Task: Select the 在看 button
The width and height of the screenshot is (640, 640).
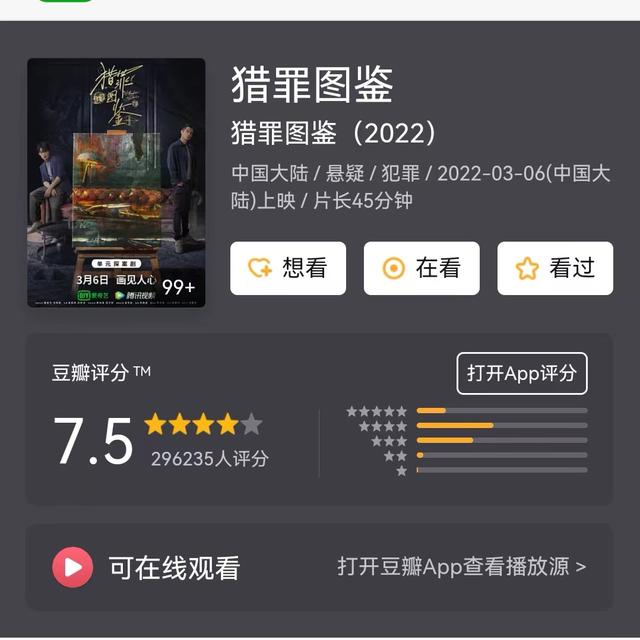Action: tap(421, 268)
